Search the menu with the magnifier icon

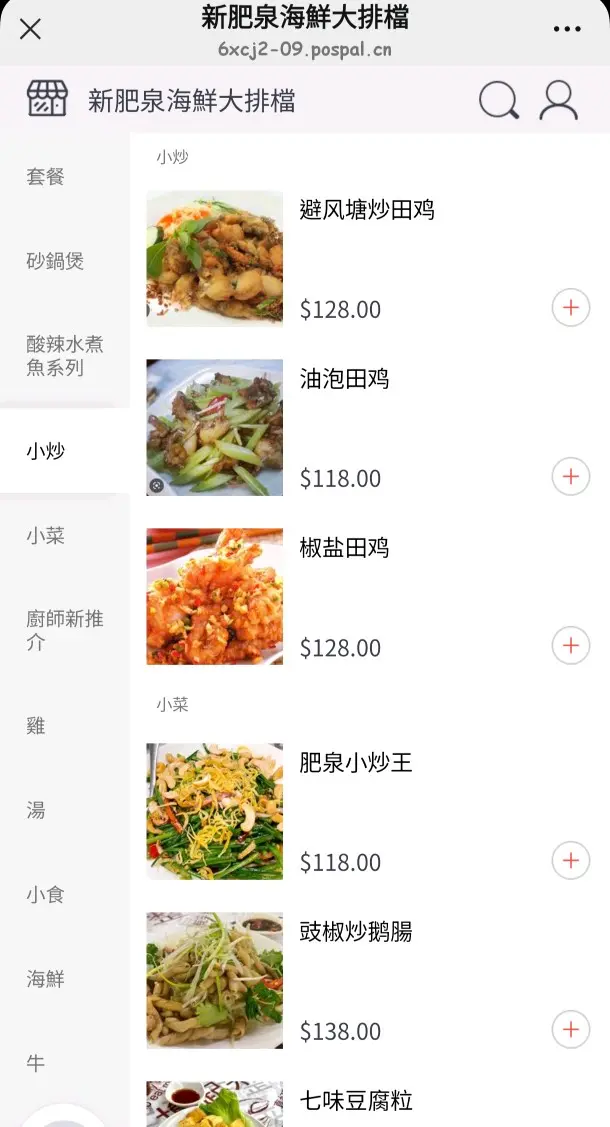[x=498, y=100]
